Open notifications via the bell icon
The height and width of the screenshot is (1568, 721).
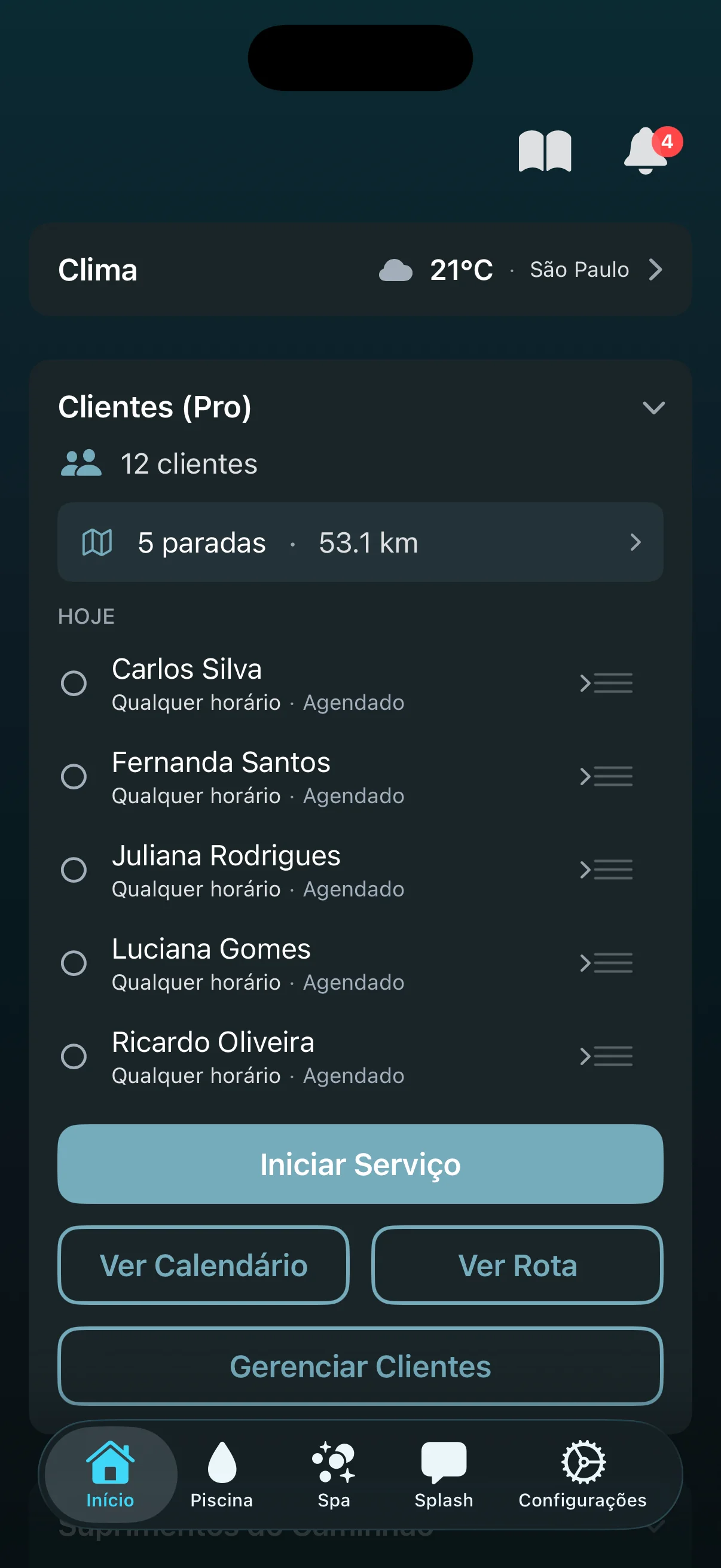point(643,152)
